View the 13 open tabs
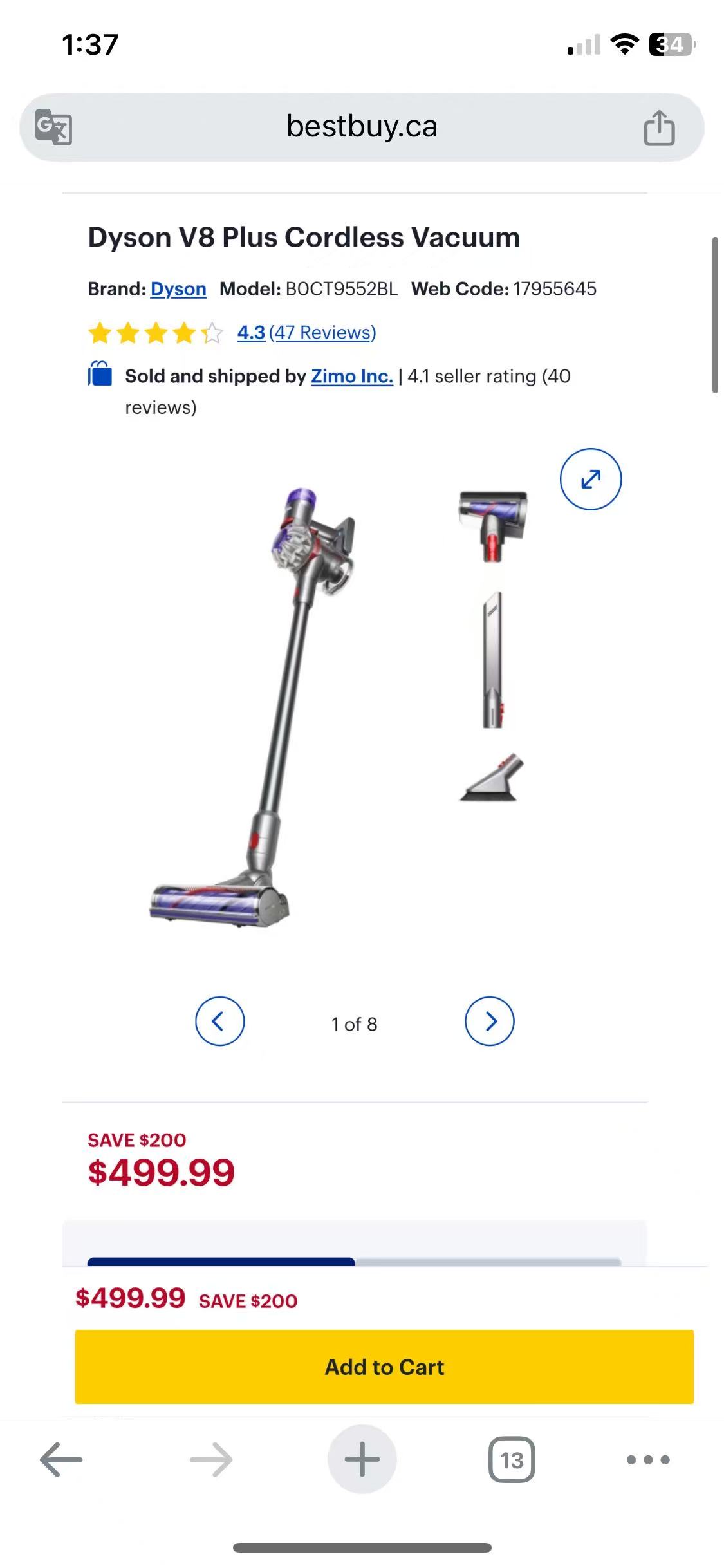This screenshot has height=1568, width=724. pyautogui.click(x=512, y=1459)
